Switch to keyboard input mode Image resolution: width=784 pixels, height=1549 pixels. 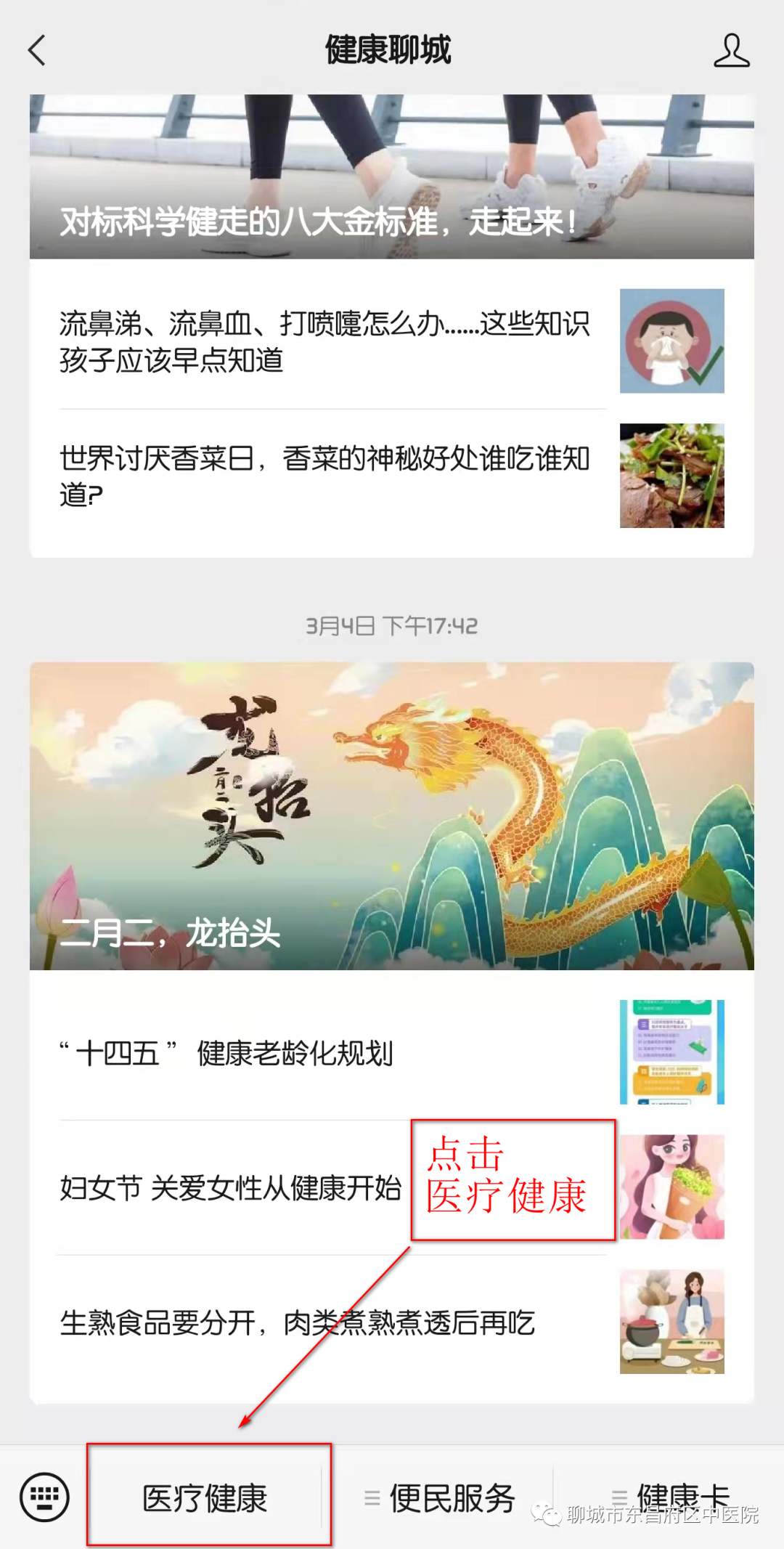[45, 1497]
